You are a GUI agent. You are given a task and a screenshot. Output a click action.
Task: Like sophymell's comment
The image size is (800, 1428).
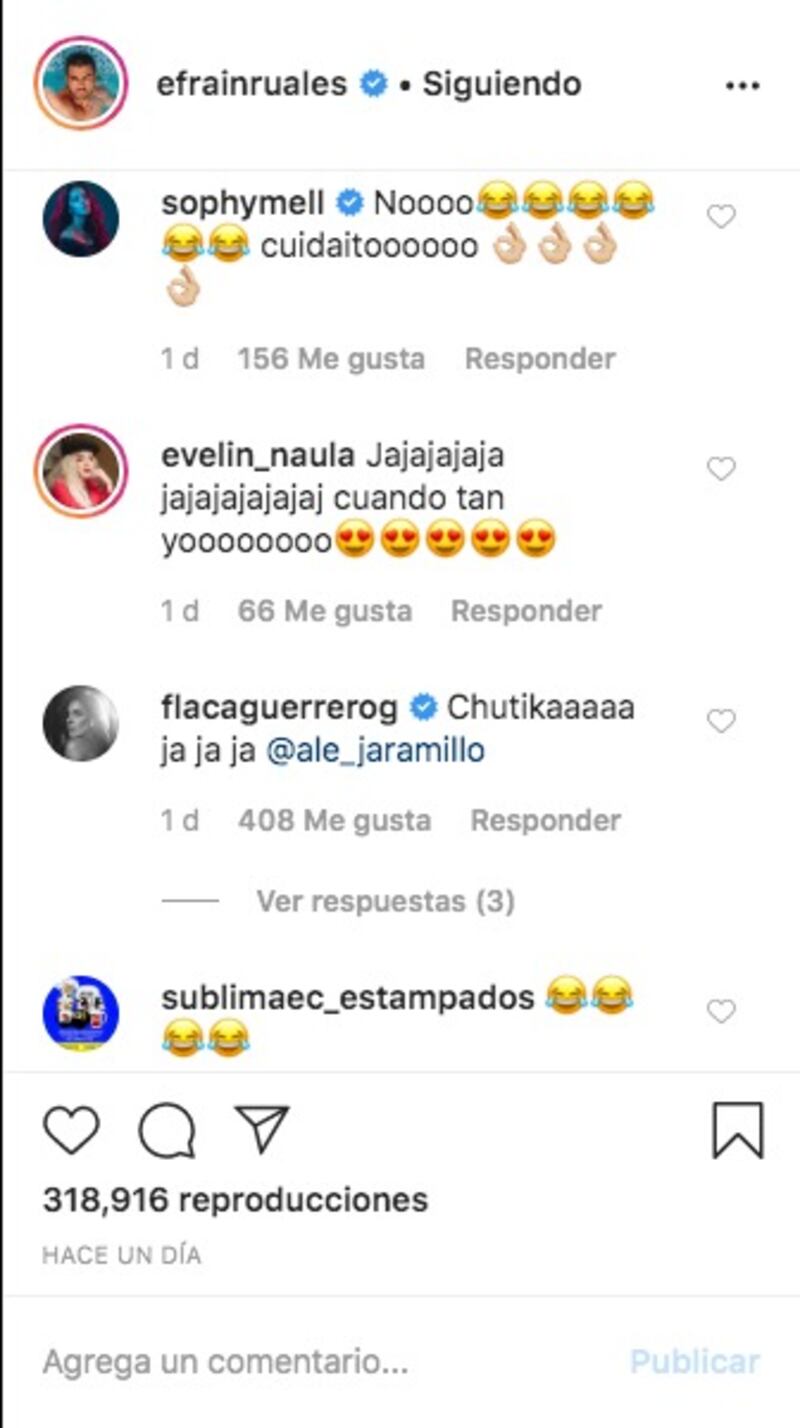[721, 216]
